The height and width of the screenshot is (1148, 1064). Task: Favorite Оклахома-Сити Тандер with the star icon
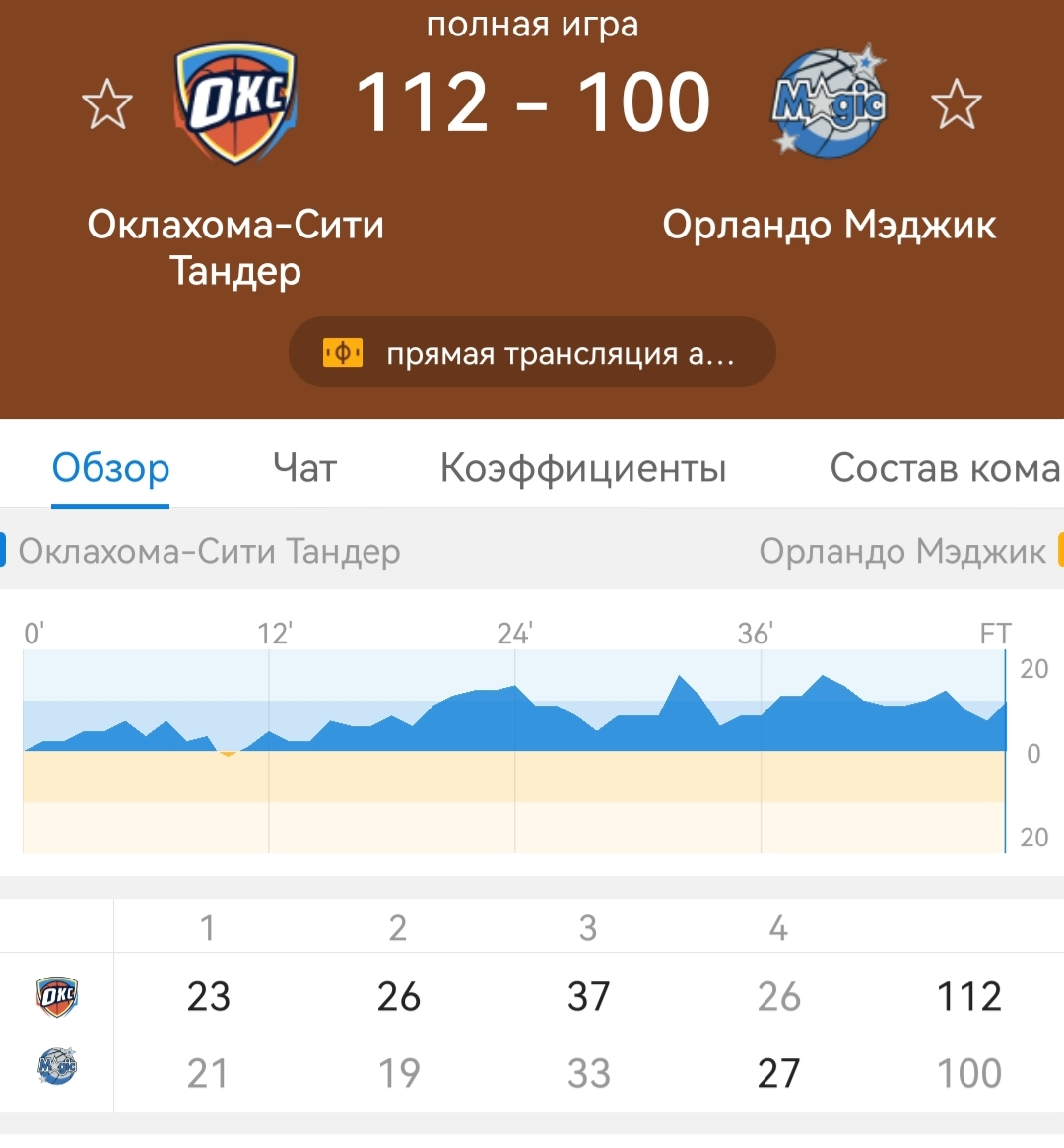106,104
